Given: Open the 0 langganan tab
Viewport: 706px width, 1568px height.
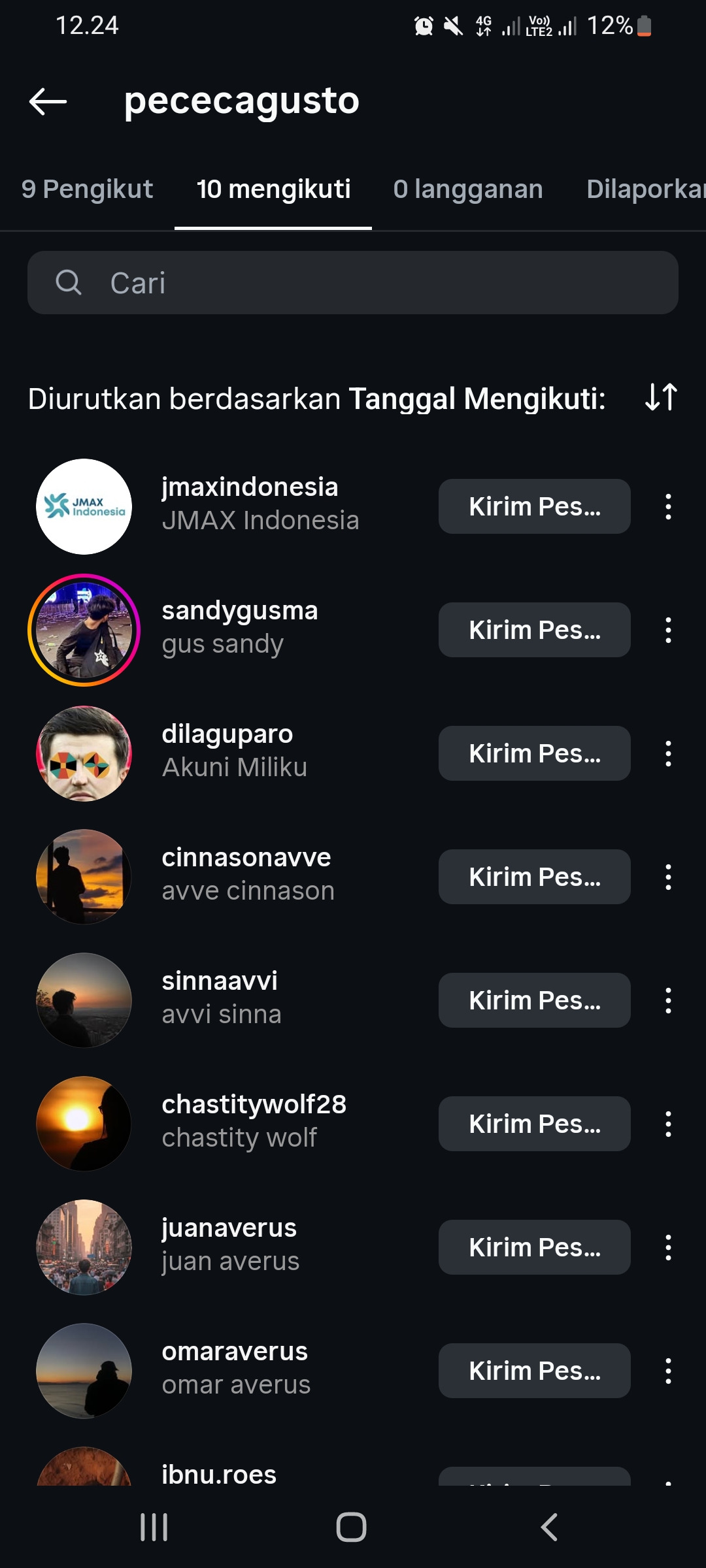Looking at the screenshot, I should coord(468,189).
